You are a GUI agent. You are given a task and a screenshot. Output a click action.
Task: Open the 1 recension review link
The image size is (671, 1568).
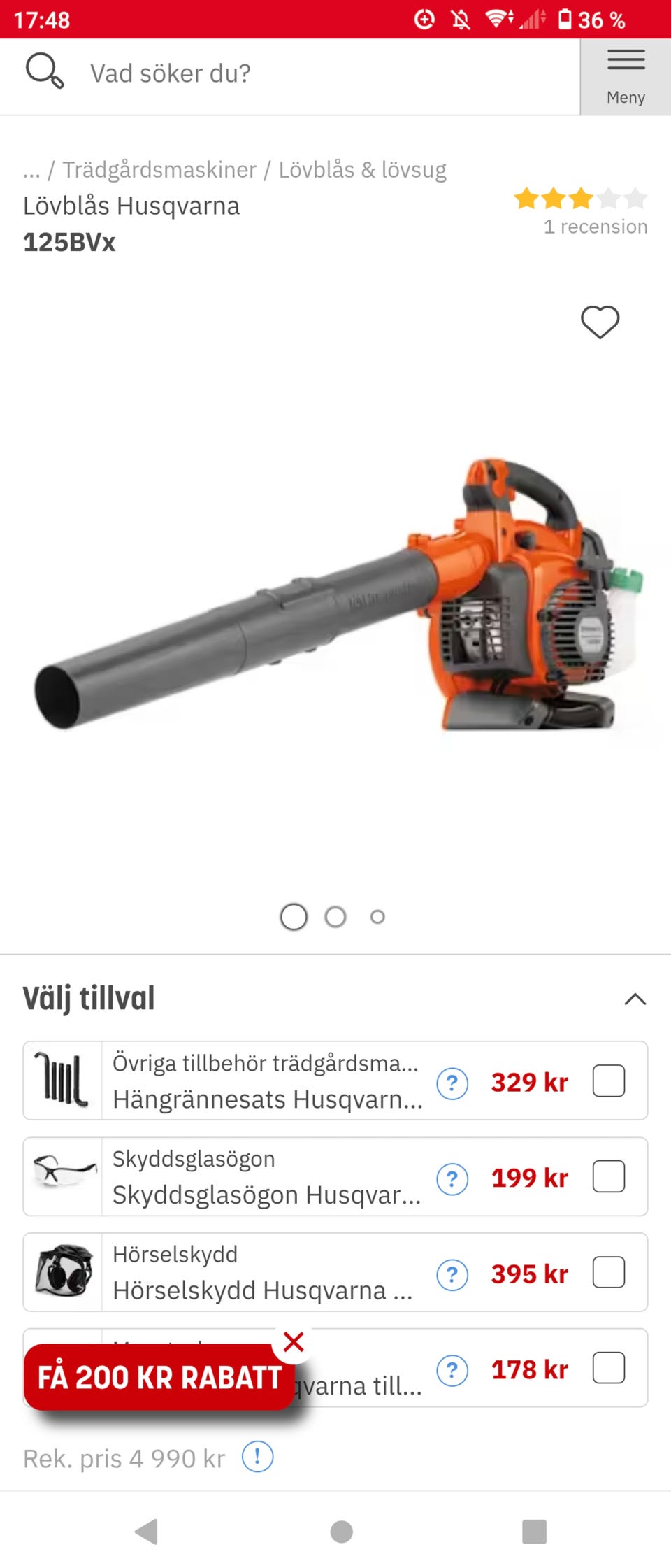pos(595,226)
